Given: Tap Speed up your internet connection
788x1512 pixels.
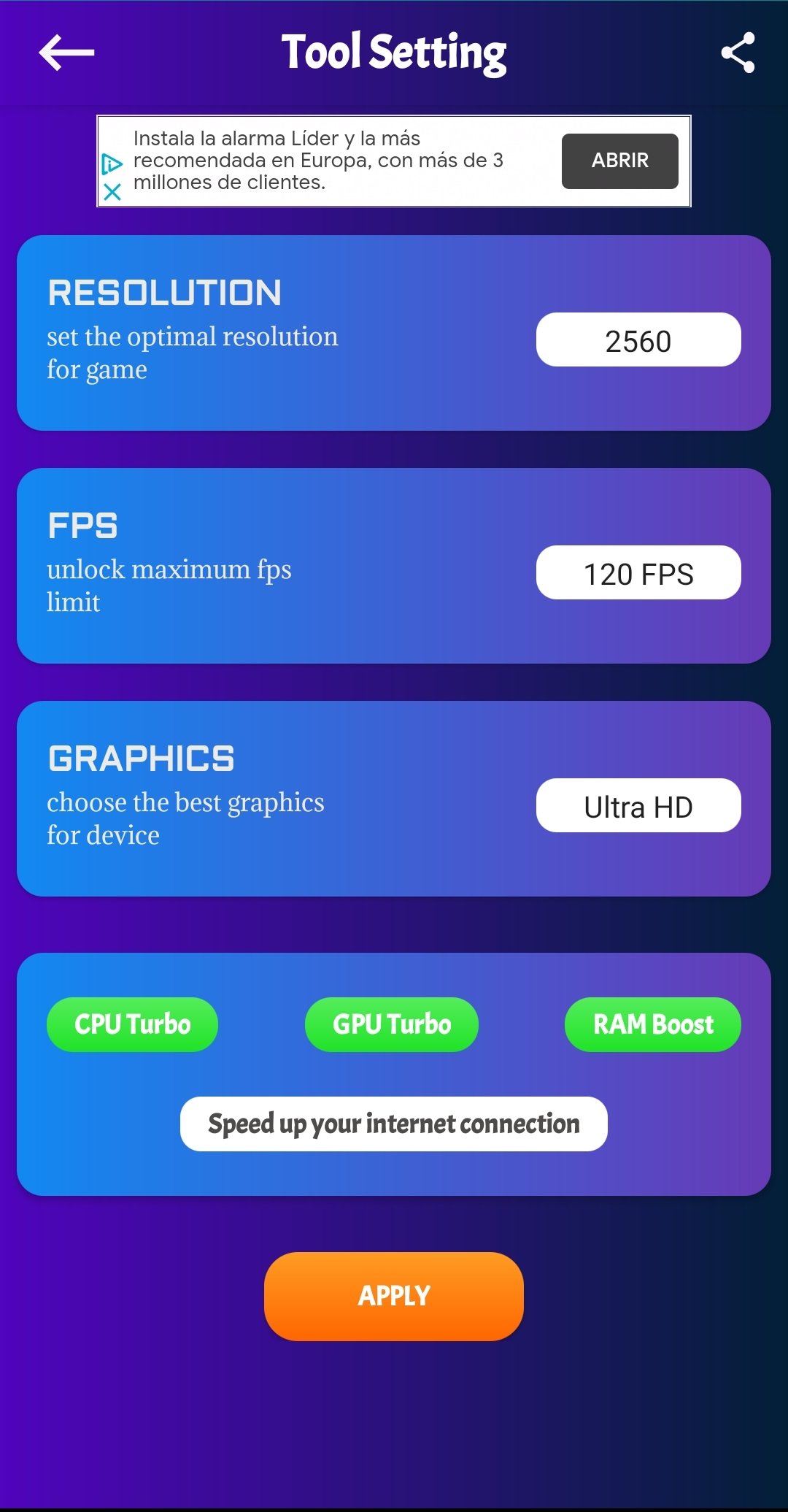Looking at the screenshot, I should pyautogui.click(x=394, y=1124).
